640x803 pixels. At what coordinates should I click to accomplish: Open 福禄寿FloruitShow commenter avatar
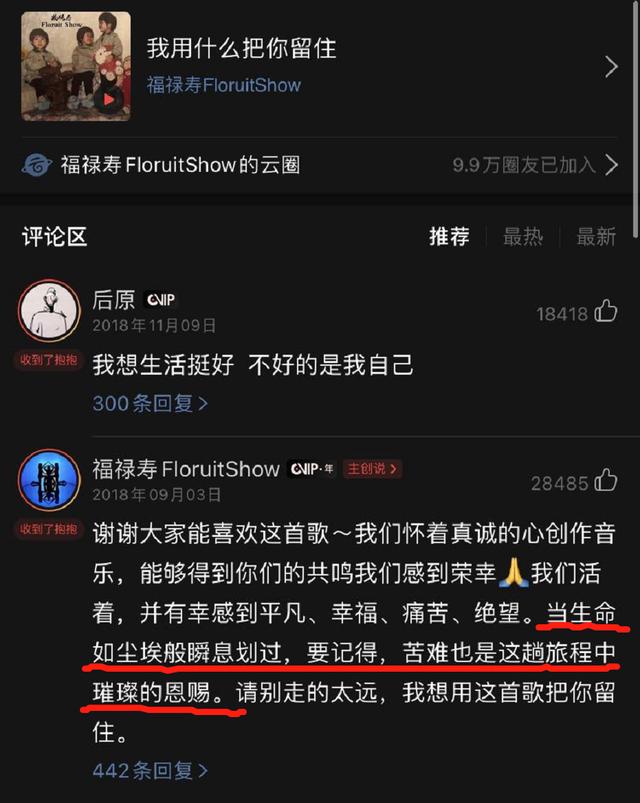[x=48, y=479]
